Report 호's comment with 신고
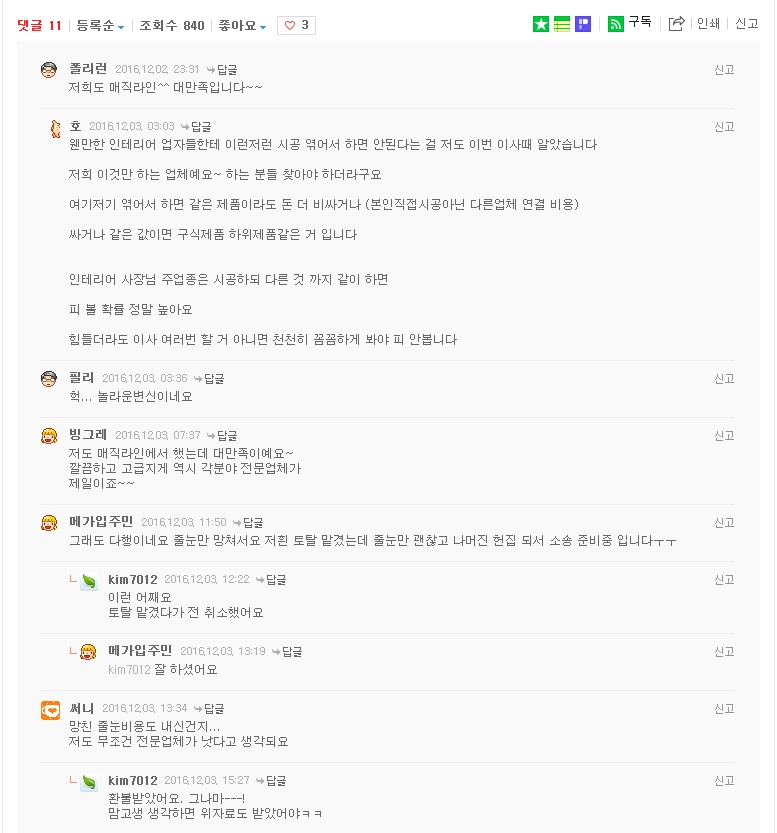 click(x=724, y=127)
